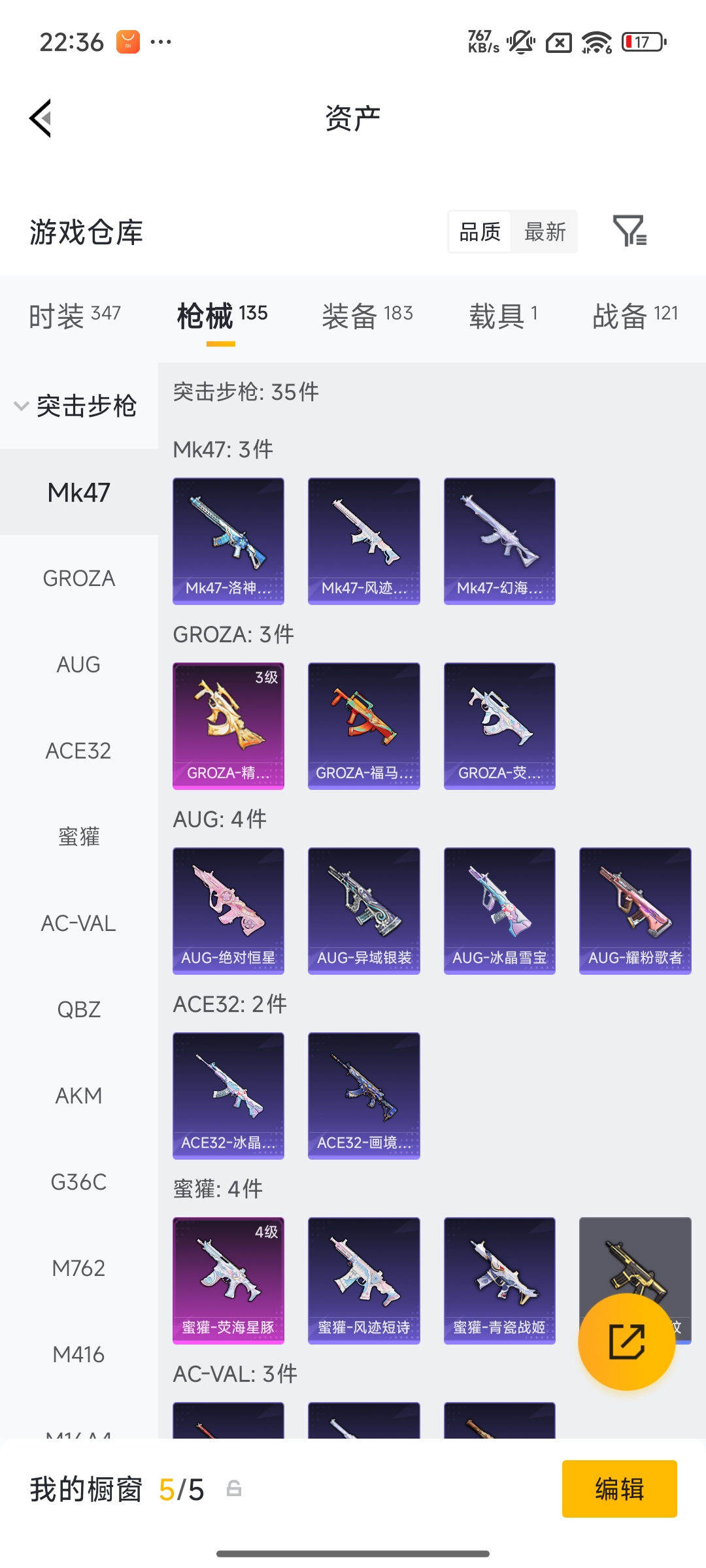The width and height of the screenshot is (706, 1568).
Task: Open the AUG-绝对恒星 skin
Action: tap(228, 910)
